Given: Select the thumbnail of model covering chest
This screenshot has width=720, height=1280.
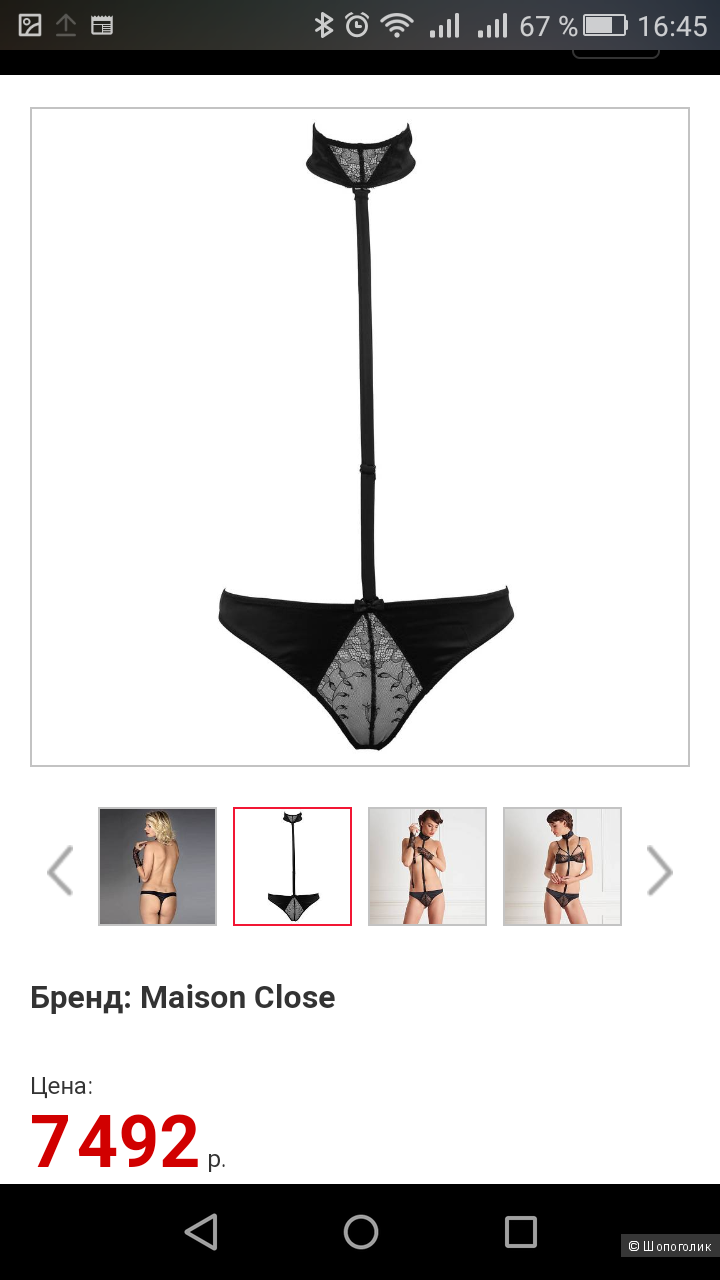Looking at the screenshot, I should pyautogui.click(x=427, y=866).
